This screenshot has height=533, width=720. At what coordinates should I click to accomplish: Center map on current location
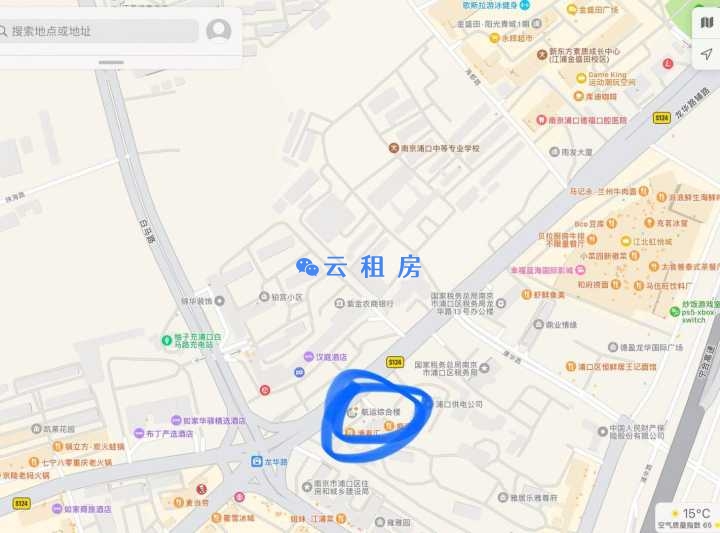pyautogui.click(x=707, y=56)
